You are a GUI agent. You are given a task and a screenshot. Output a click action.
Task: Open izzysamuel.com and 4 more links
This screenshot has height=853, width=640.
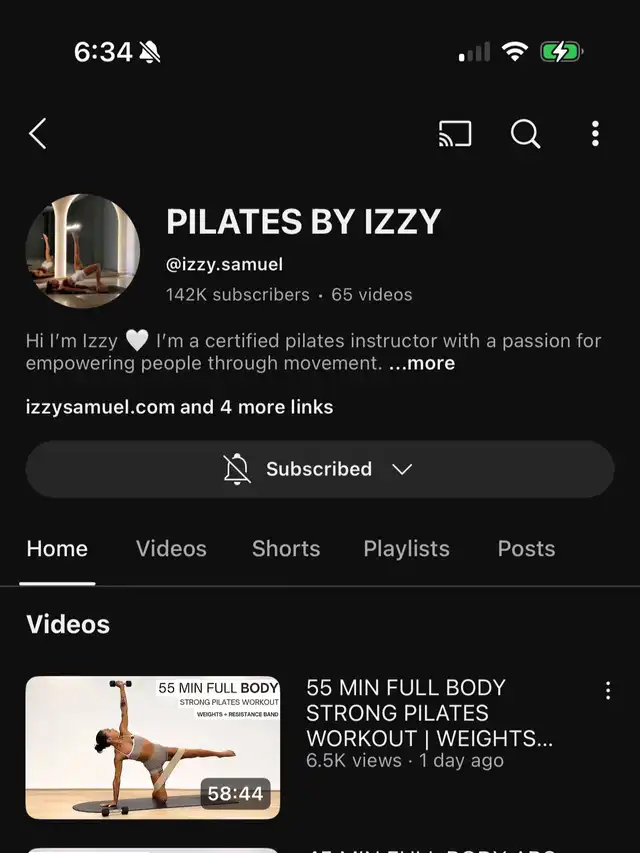pyautogui.click(x=179, y=407)
